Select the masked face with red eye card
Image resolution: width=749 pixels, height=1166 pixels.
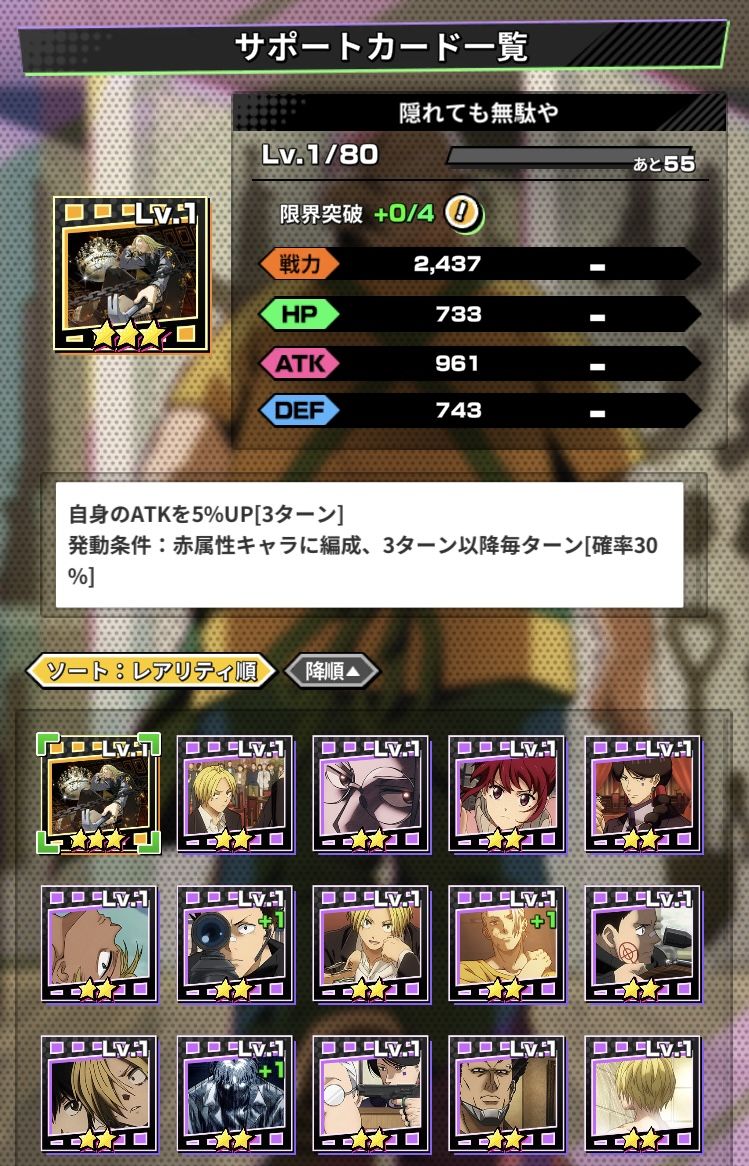370,794
